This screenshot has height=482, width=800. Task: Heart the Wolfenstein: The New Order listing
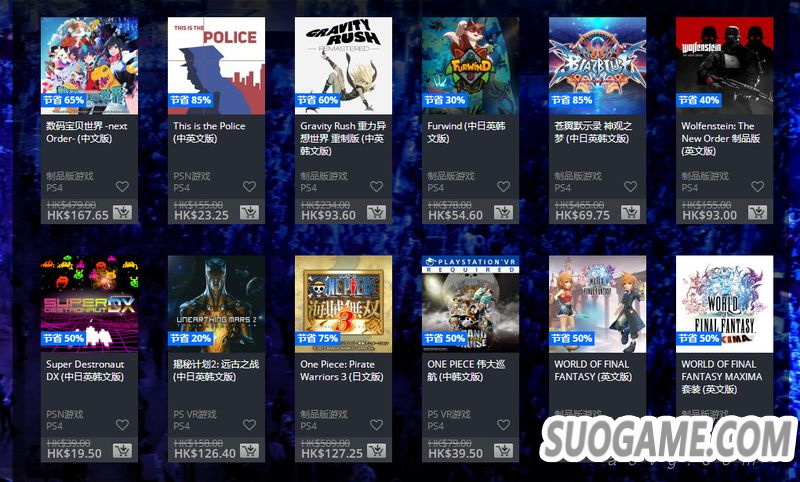pos(758,187)
